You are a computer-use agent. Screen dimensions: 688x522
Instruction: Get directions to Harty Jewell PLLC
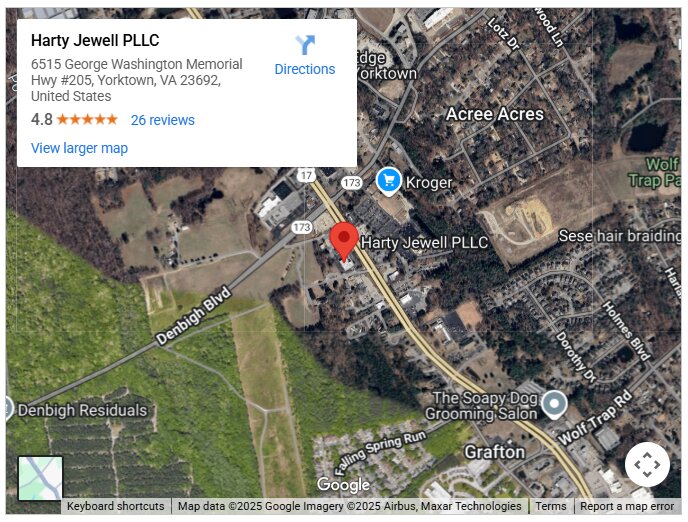pos(305,55)
